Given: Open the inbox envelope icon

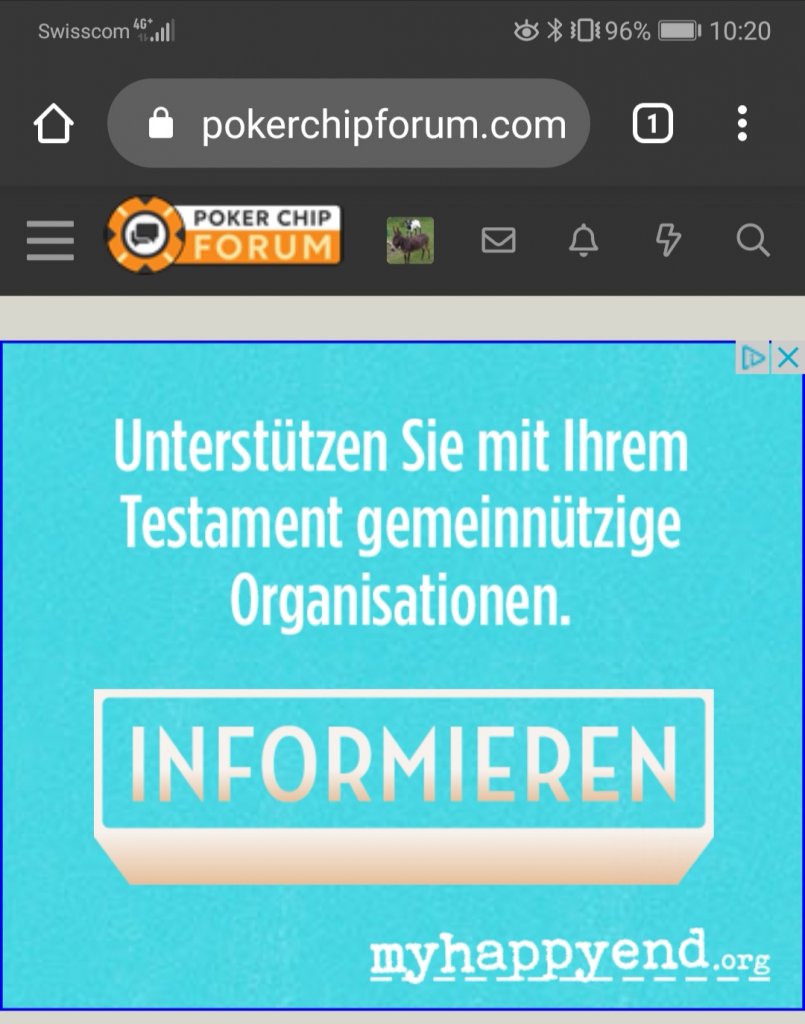Looking at the screenshot, I should coord(498,241).
